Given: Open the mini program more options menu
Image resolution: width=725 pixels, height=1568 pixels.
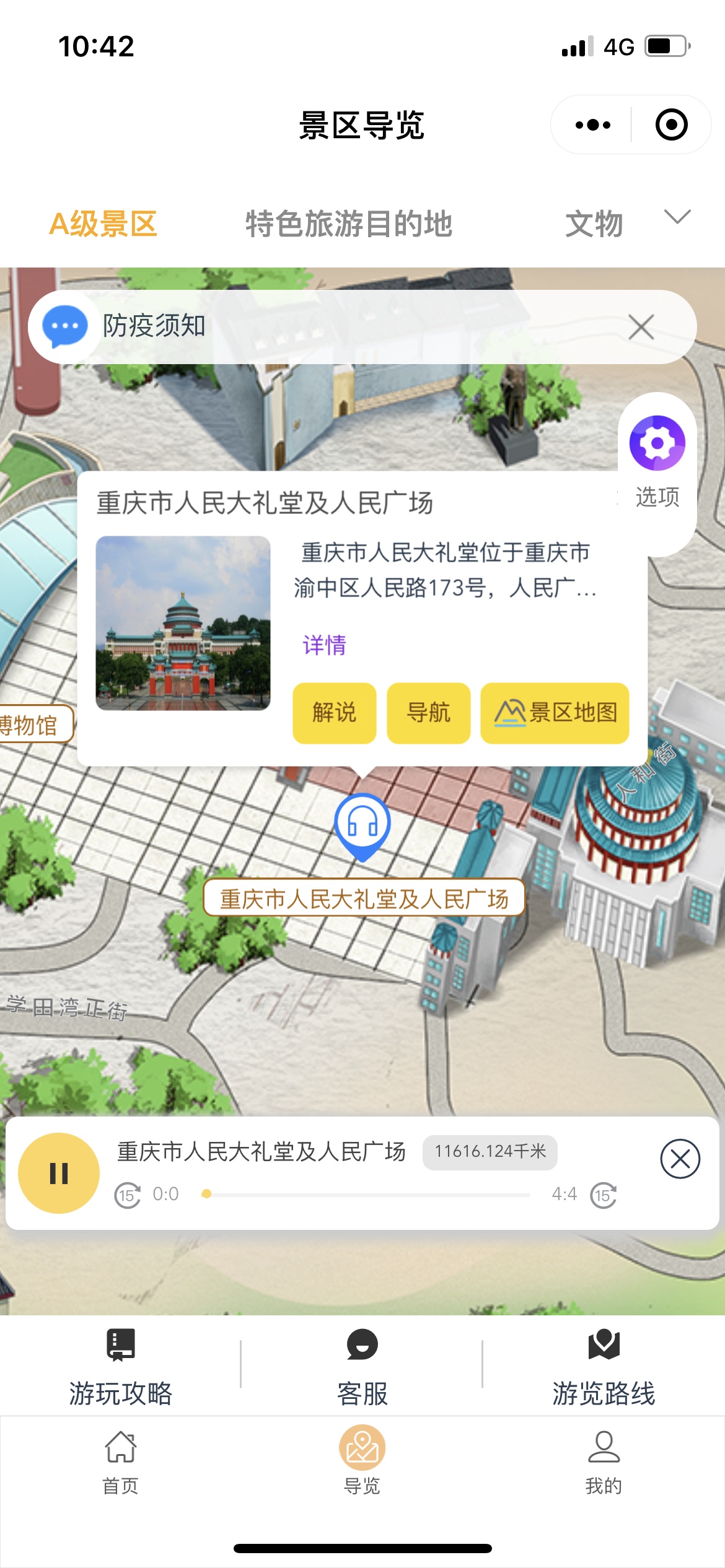Looking at the screenshot, I should tap(592, 125).
